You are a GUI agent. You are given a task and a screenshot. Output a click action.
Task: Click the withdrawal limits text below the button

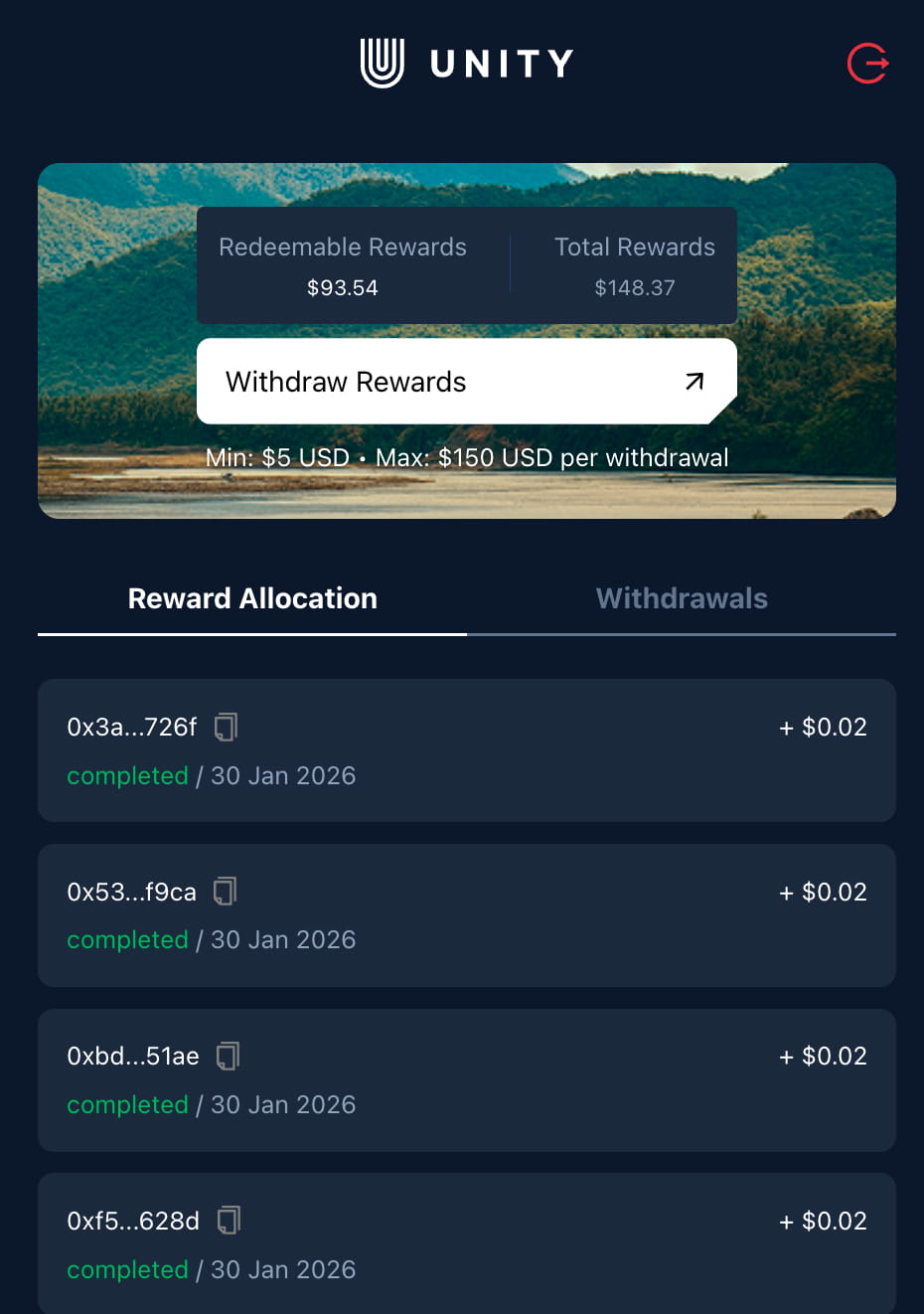click(x=466, y=457)
